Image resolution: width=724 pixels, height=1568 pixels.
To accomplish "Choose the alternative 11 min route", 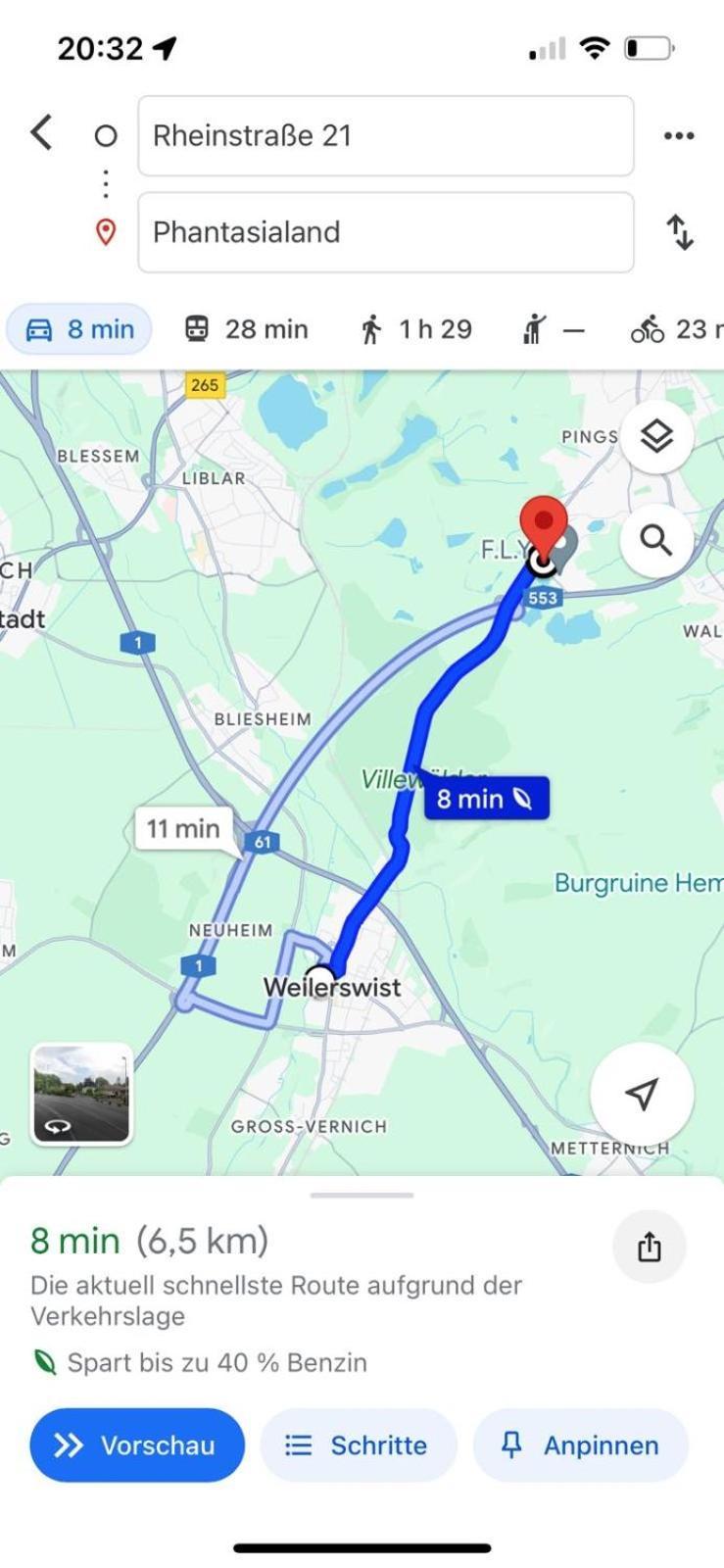I will tap(184, 829).
